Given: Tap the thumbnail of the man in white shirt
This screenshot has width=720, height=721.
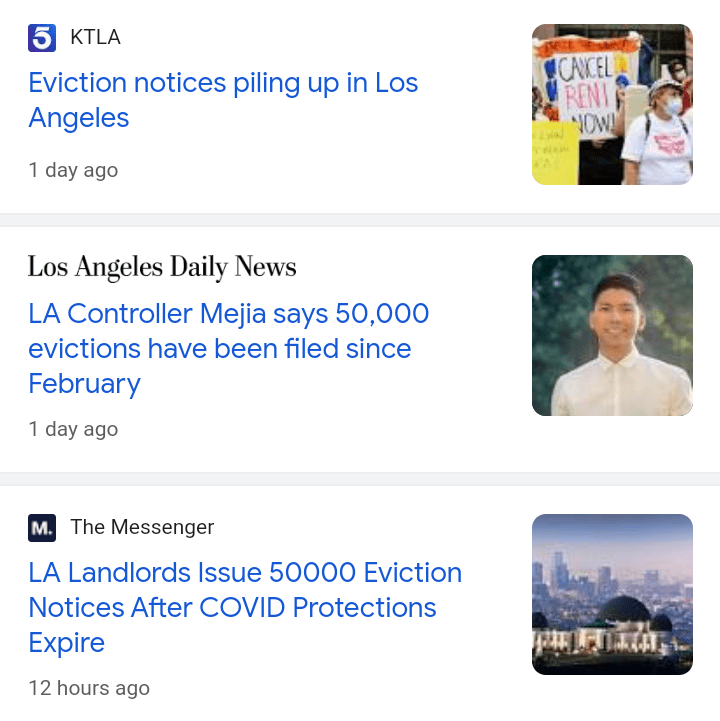Looking at the screenshot, I should tap(612, 335).
